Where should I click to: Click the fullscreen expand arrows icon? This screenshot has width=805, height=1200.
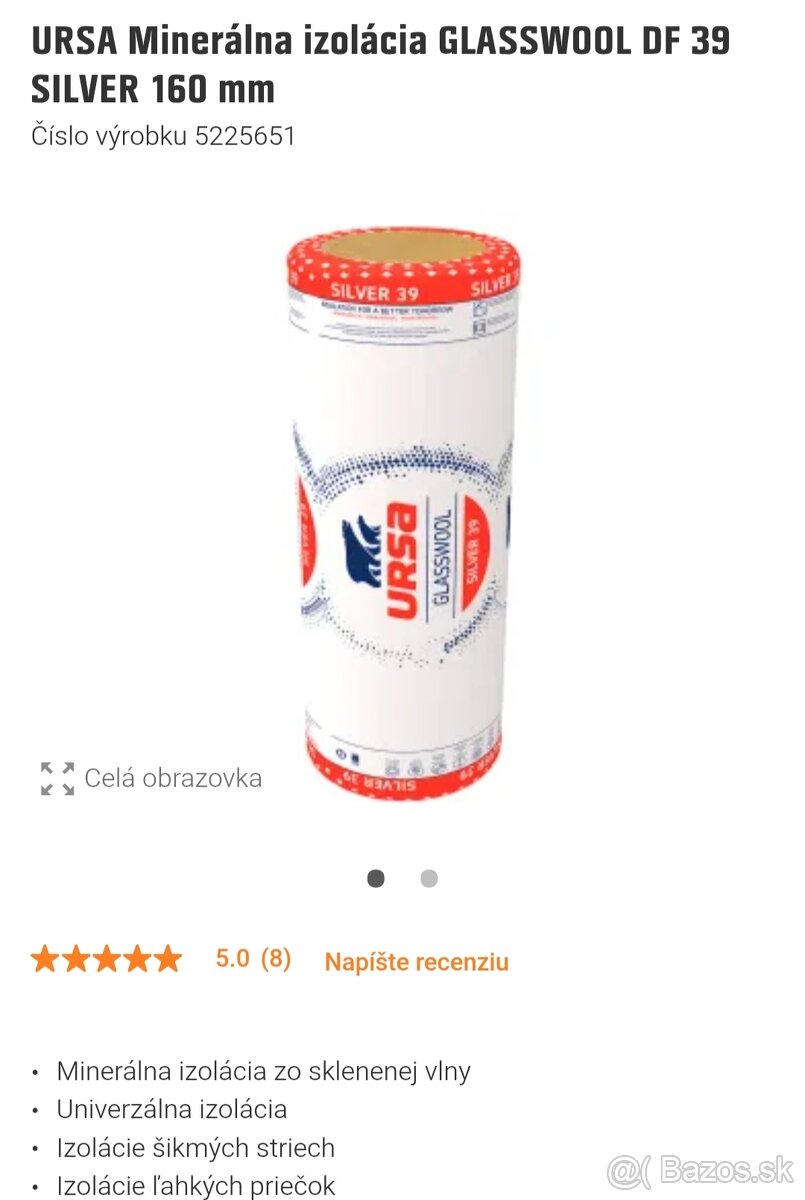coord(56,777)
